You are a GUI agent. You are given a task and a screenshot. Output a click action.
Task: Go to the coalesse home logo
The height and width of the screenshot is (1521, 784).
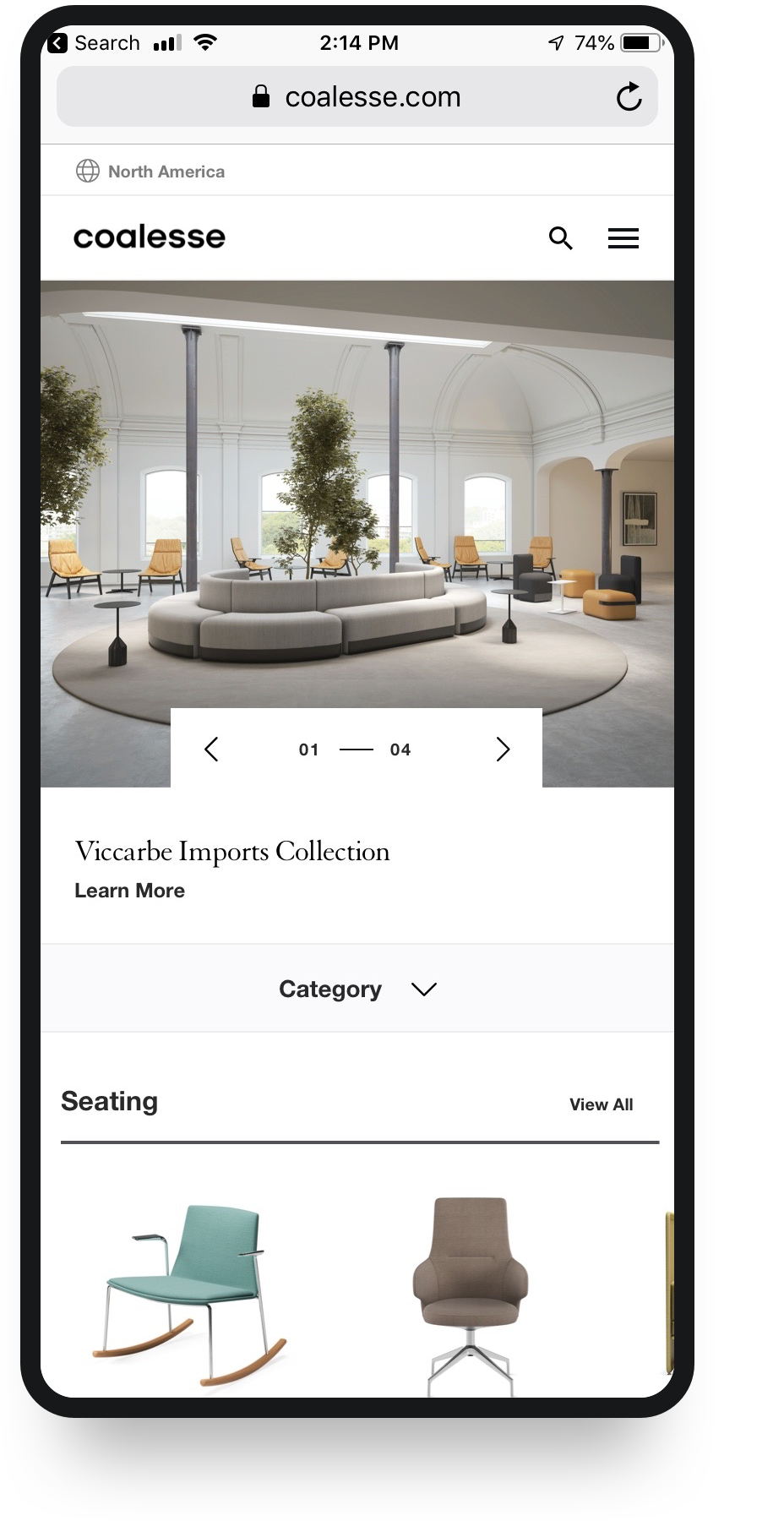(150, 237)
